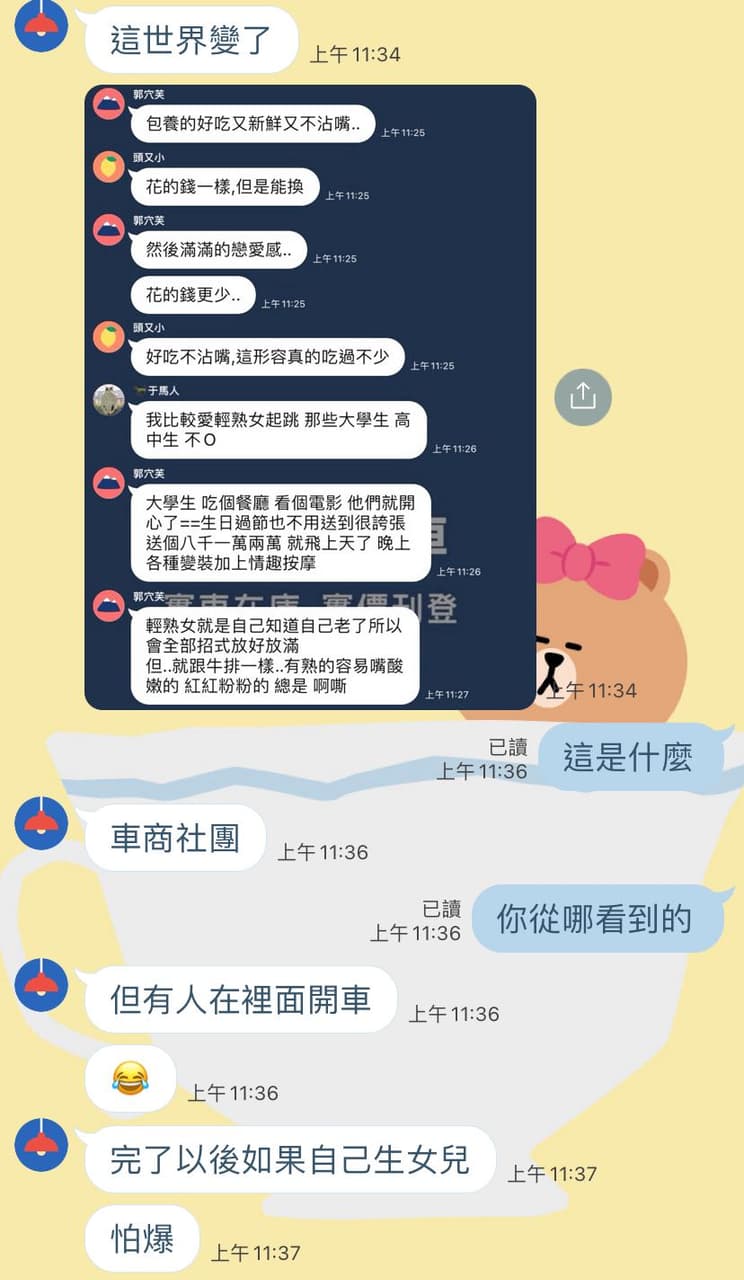The image size is (744, 1280).
Task: Open the shared group chat screenshot
Action: (310, 397)
